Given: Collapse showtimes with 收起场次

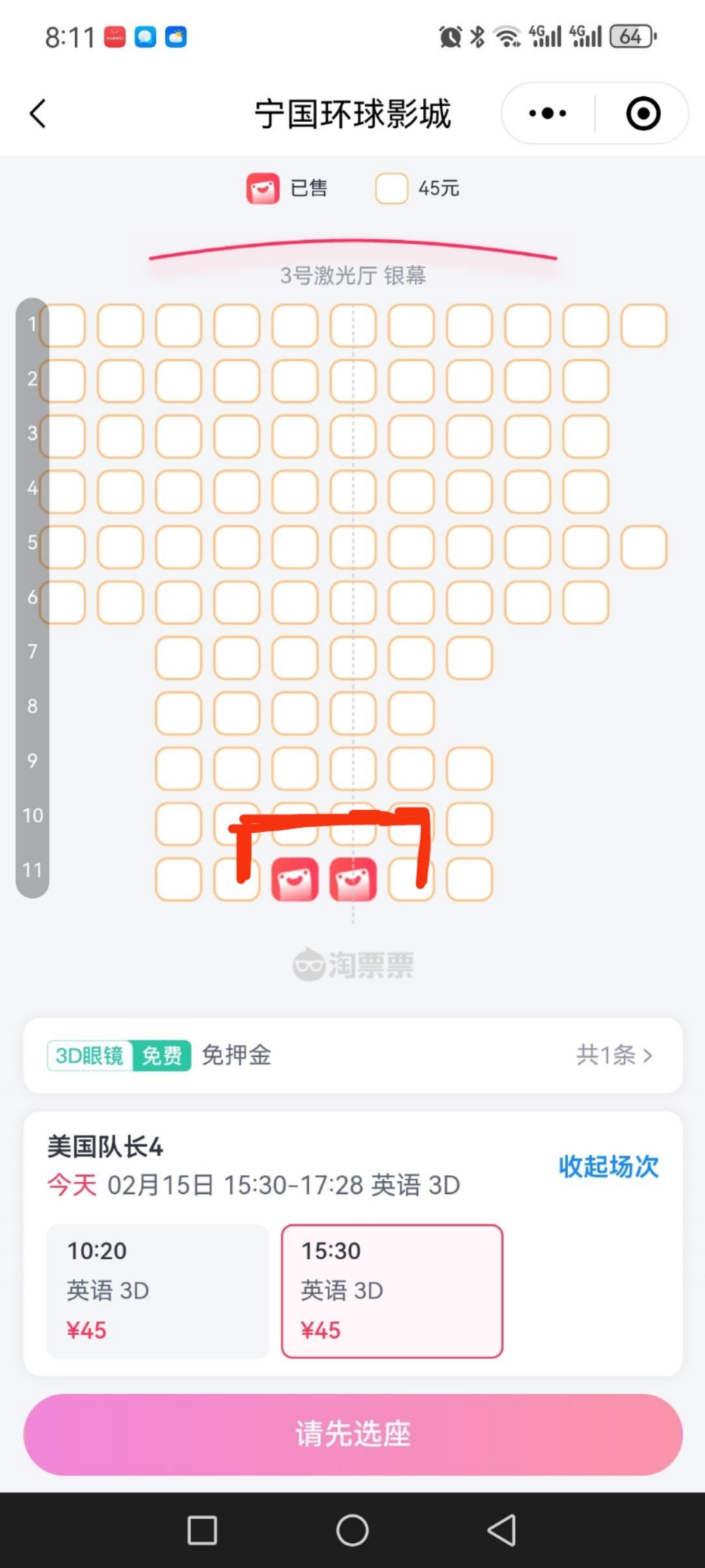Looking at the screenshot, I should click(608, 1167).
